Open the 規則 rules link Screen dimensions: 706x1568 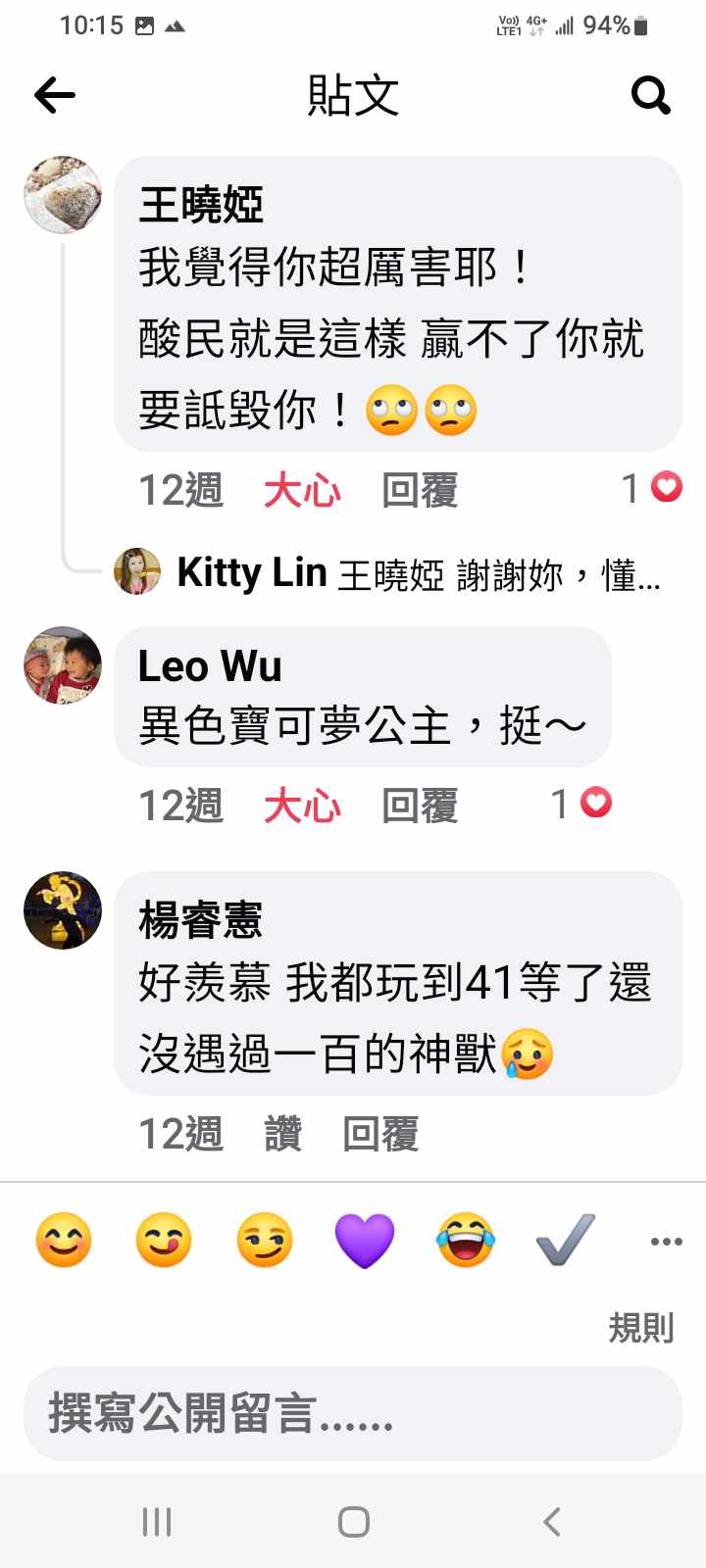tap(640, 1328)
